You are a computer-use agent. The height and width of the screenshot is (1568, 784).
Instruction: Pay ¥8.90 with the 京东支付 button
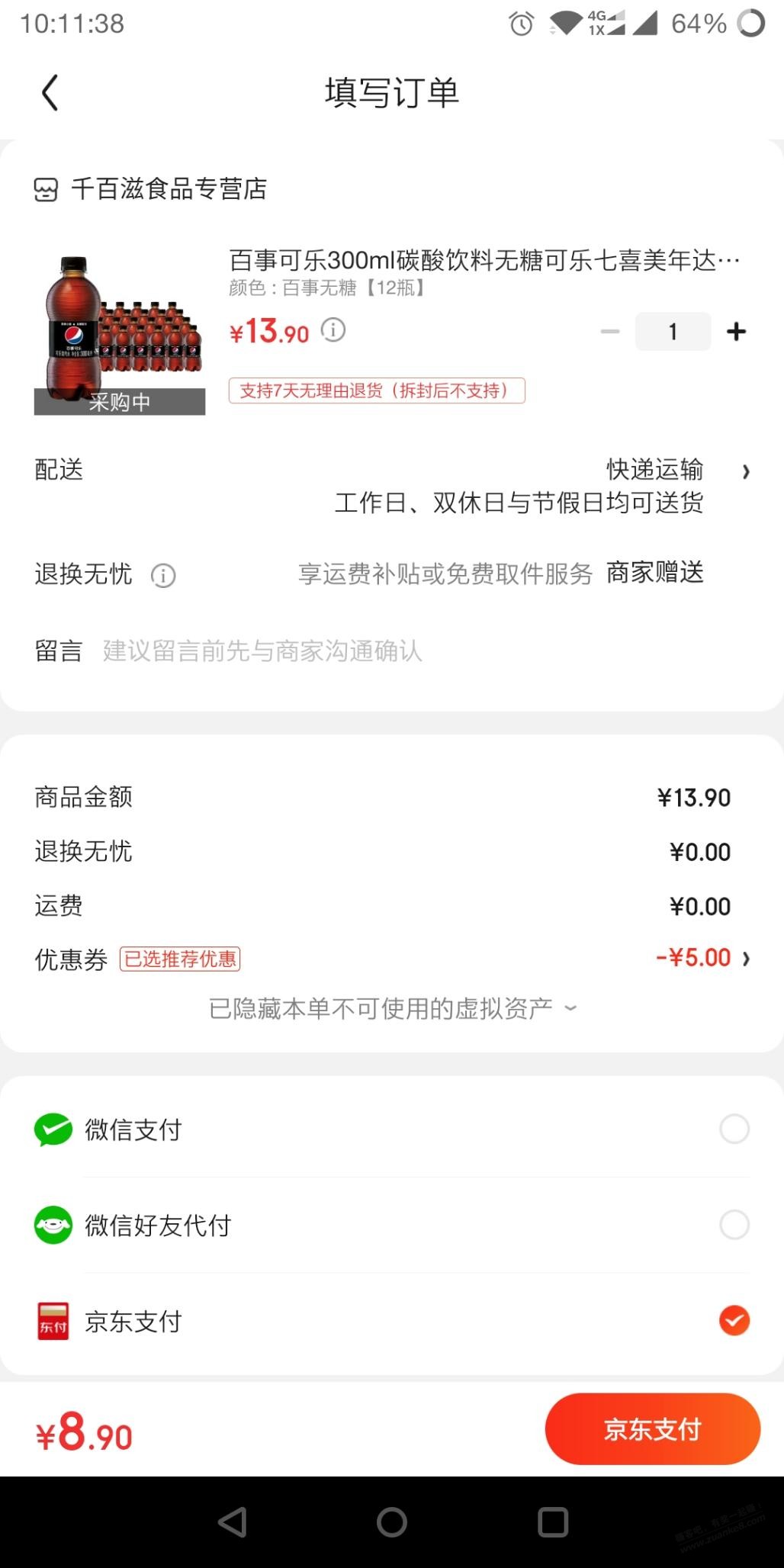(652, 1429)
